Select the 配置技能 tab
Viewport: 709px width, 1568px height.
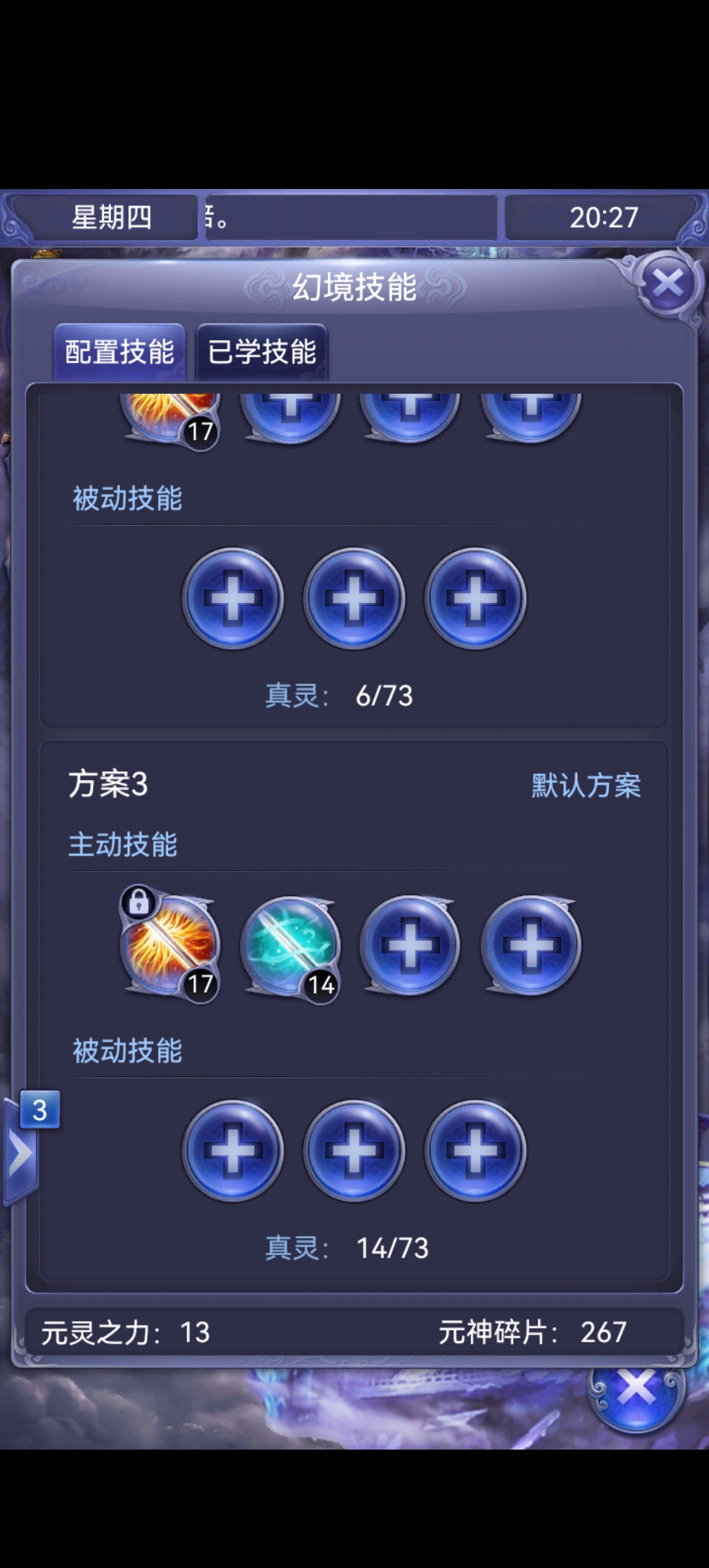pos(120,352)
